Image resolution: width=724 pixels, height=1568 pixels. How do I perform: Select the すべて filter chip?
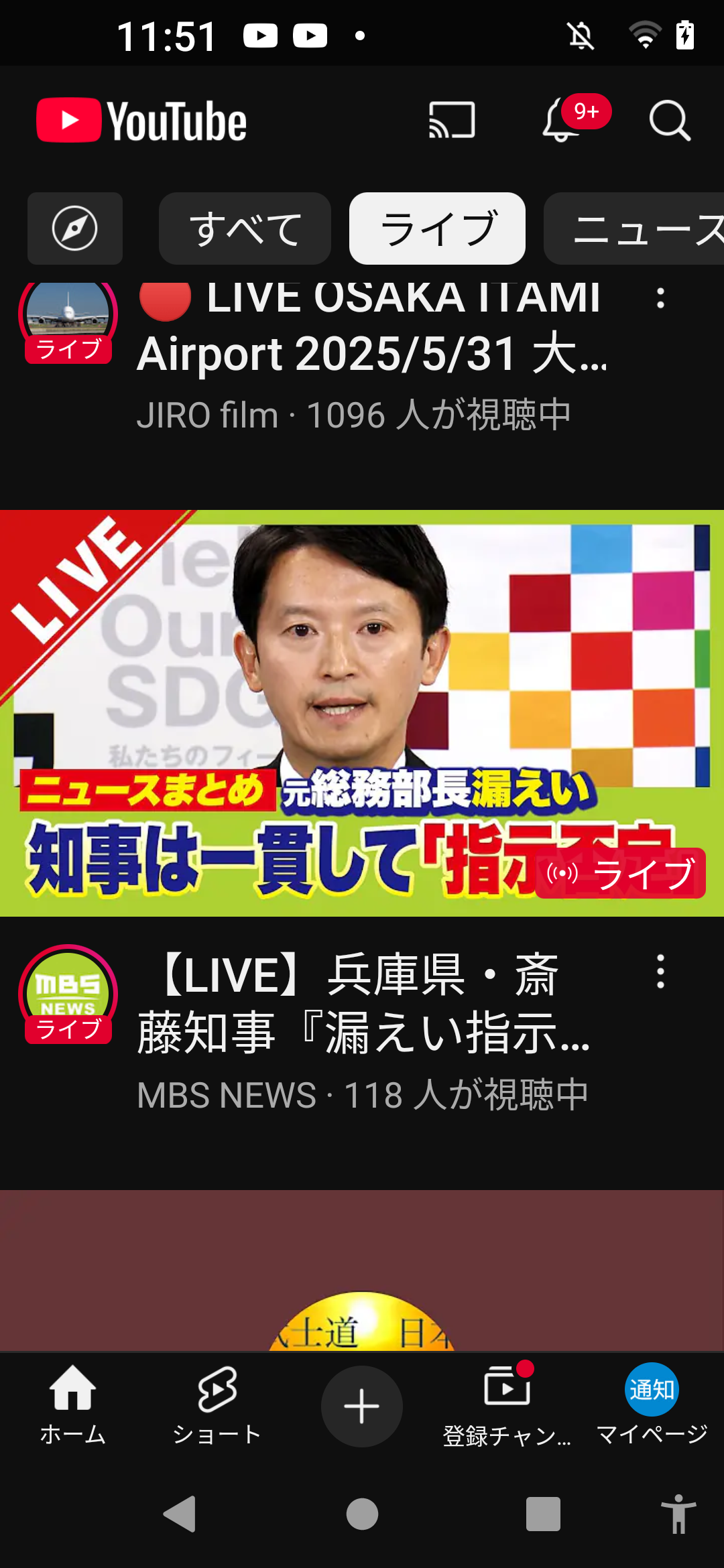[245, 228]
